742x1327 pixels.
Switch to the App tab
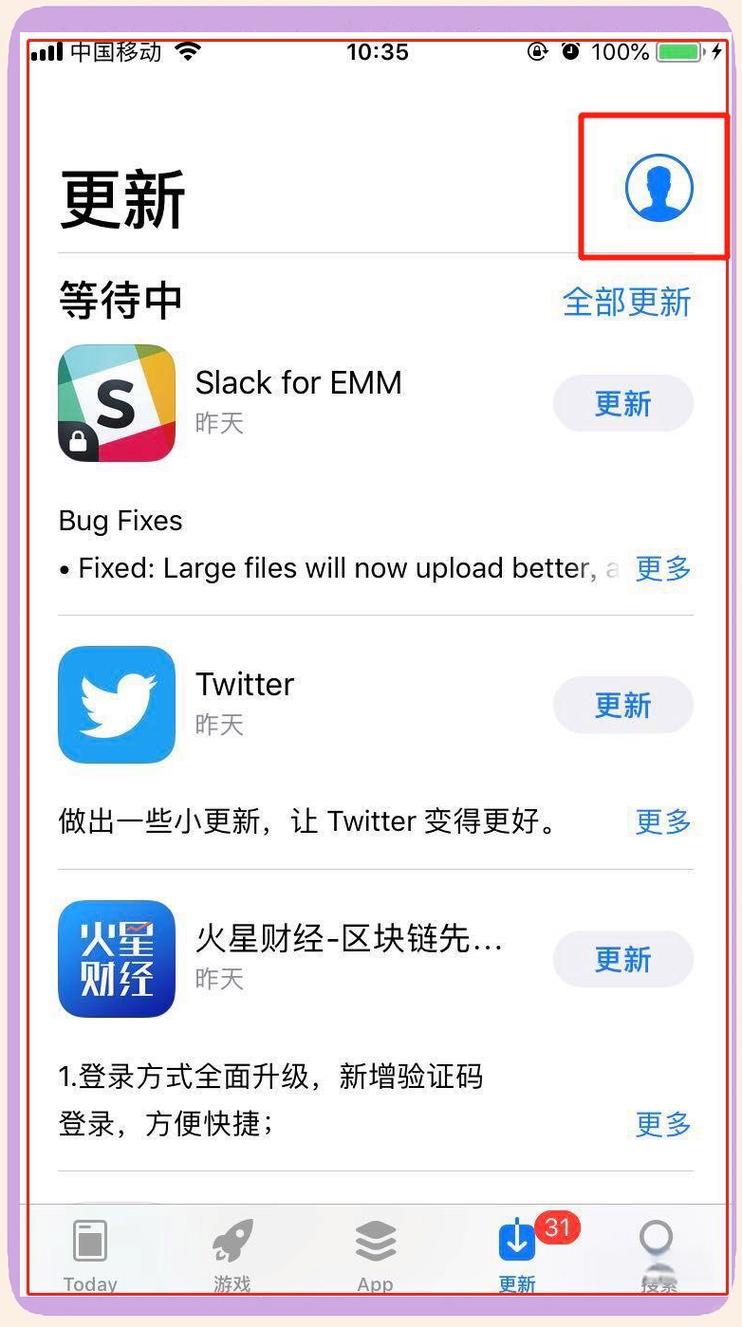(x=375, y=1255)
